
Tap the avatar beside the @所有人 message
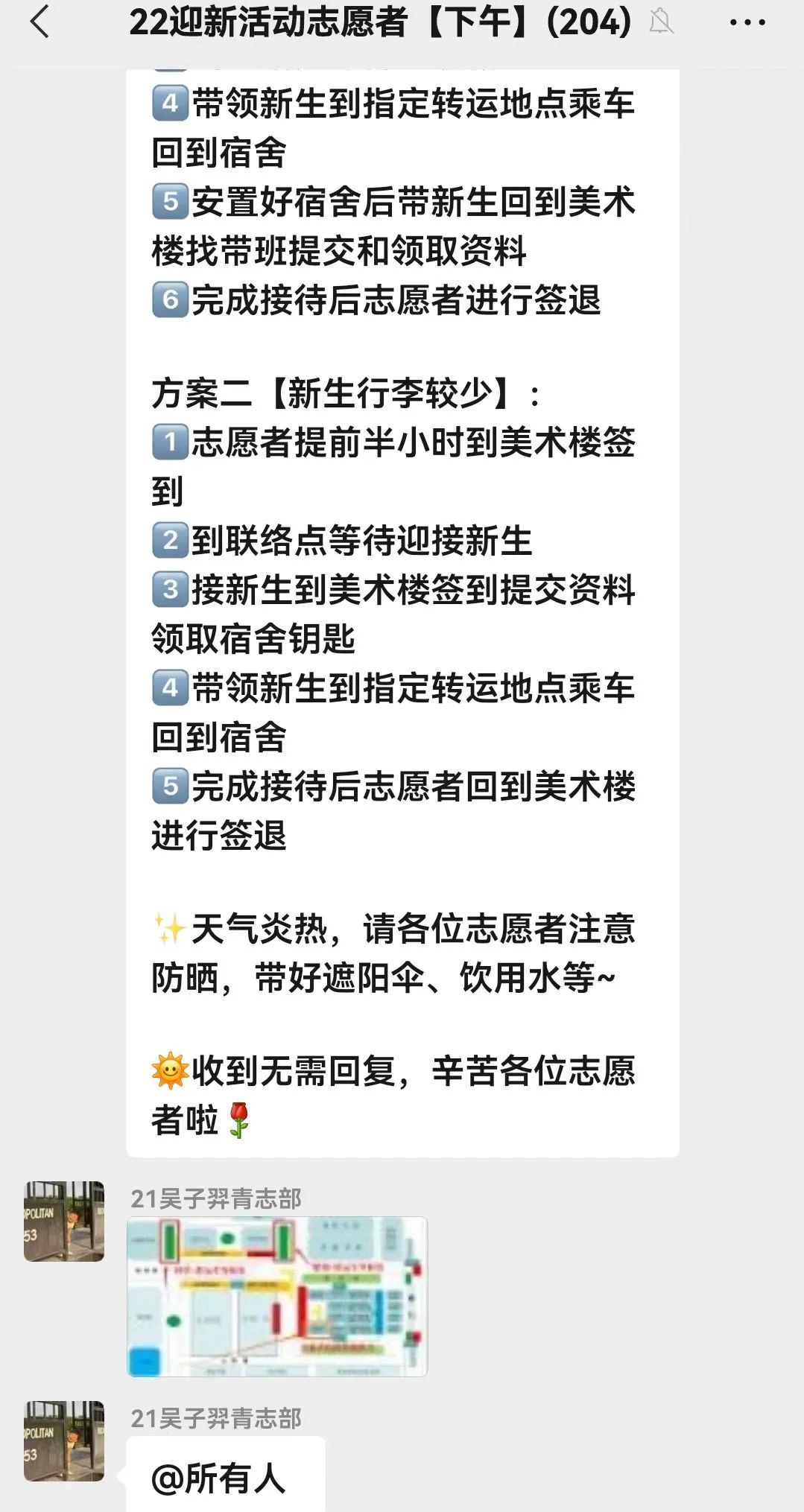tap(64, 1440)
